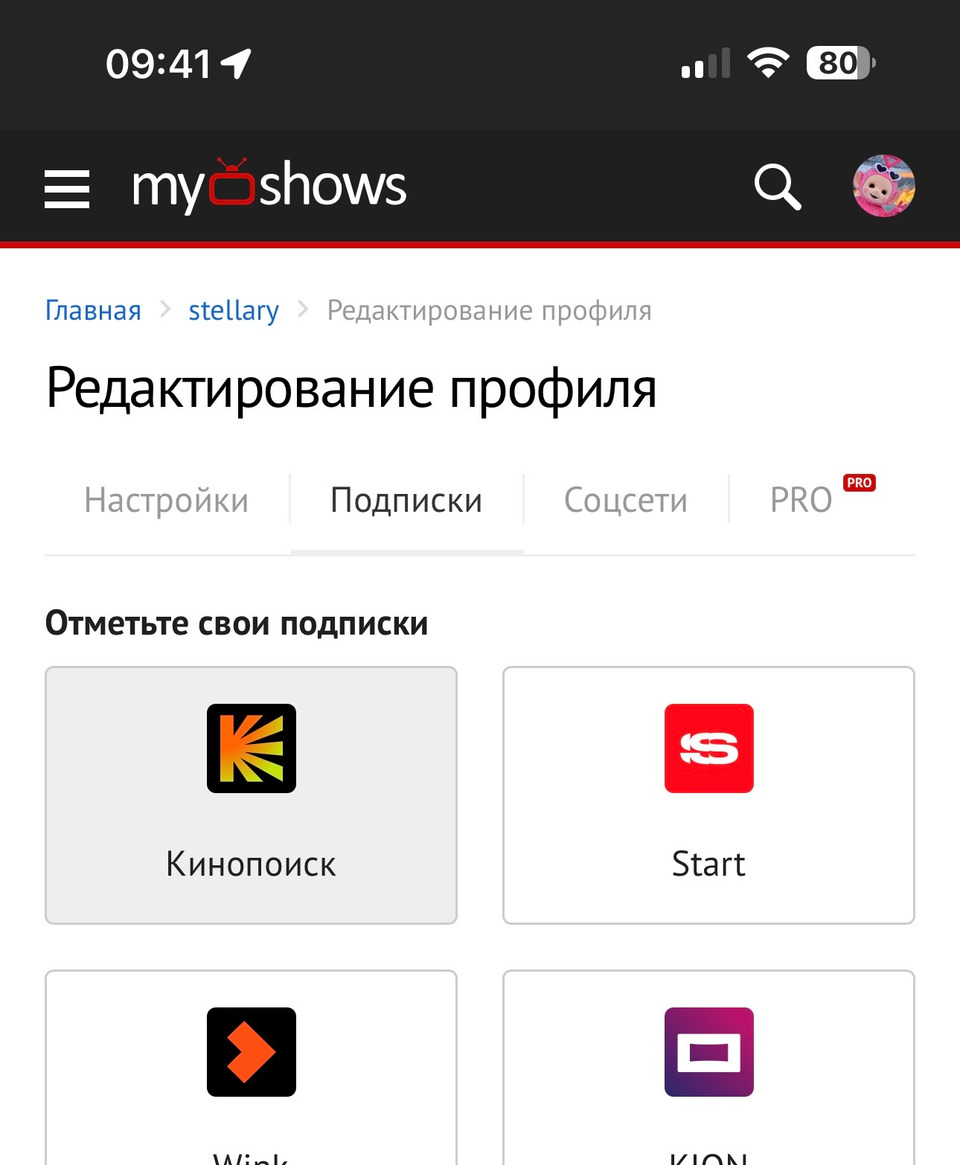Switch to the Настройки tab
The width and height of the screenshot is (960, 1165).
pyautogui.click(x=166, y=500)
